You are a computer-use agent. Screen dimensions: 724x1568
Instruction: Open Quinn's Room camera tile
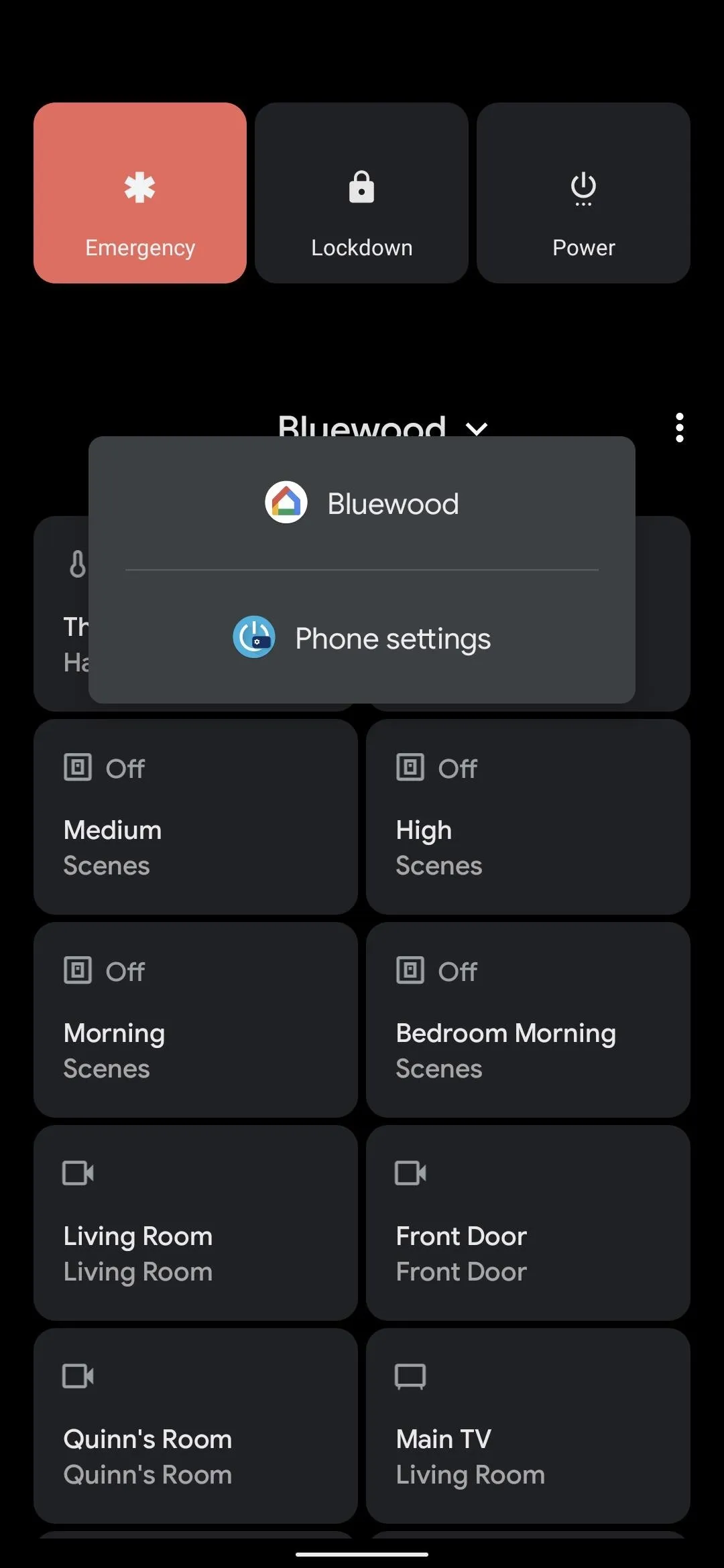(x=195, y=1425)
